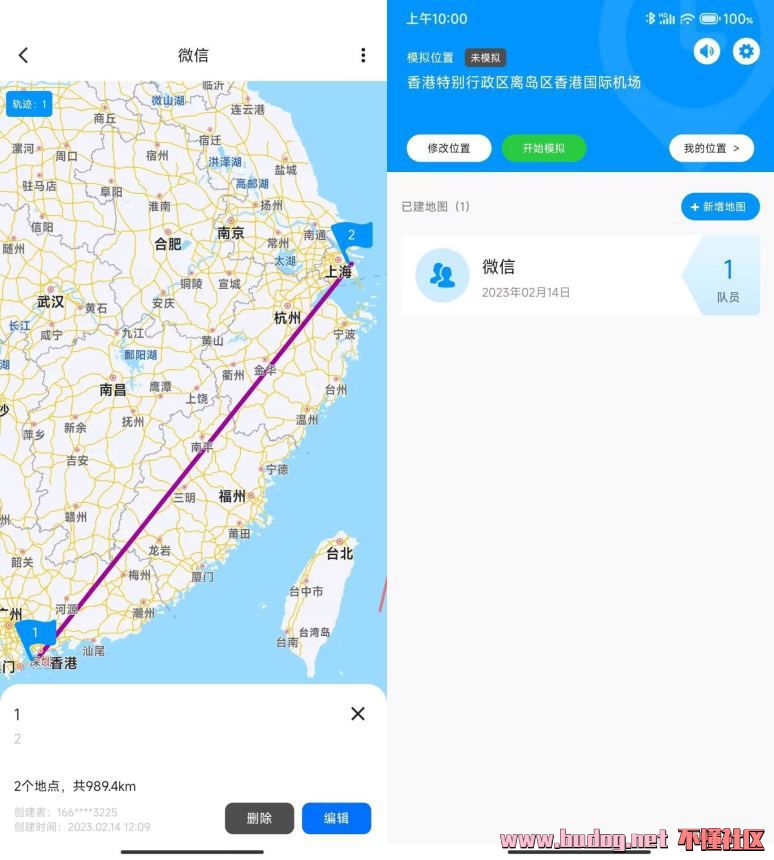Go back from the 微信 map page
The image size is (774, 860).
coord(23,55)
